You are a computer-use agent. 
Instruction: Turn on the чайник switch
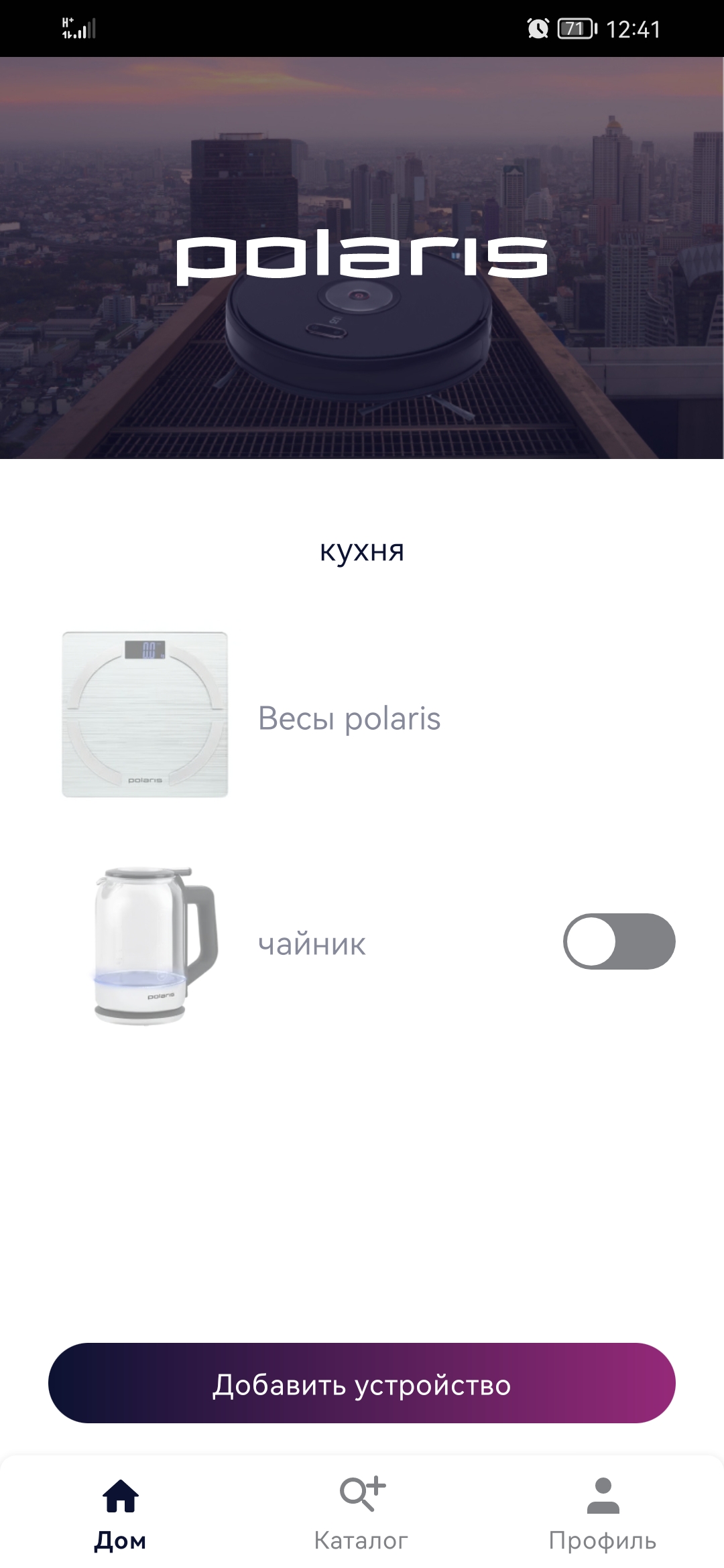click(619, 941)
